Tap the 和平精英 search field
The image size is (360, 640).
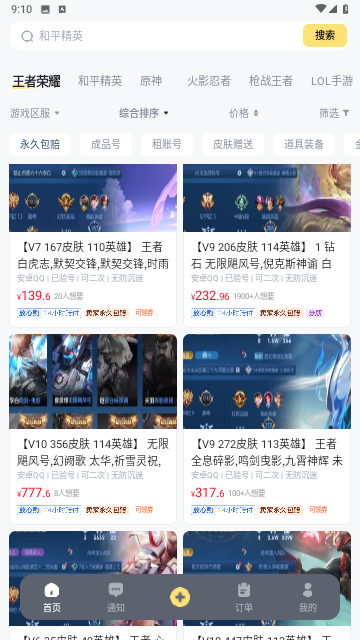pyautogui.click(x=157, y=36)
